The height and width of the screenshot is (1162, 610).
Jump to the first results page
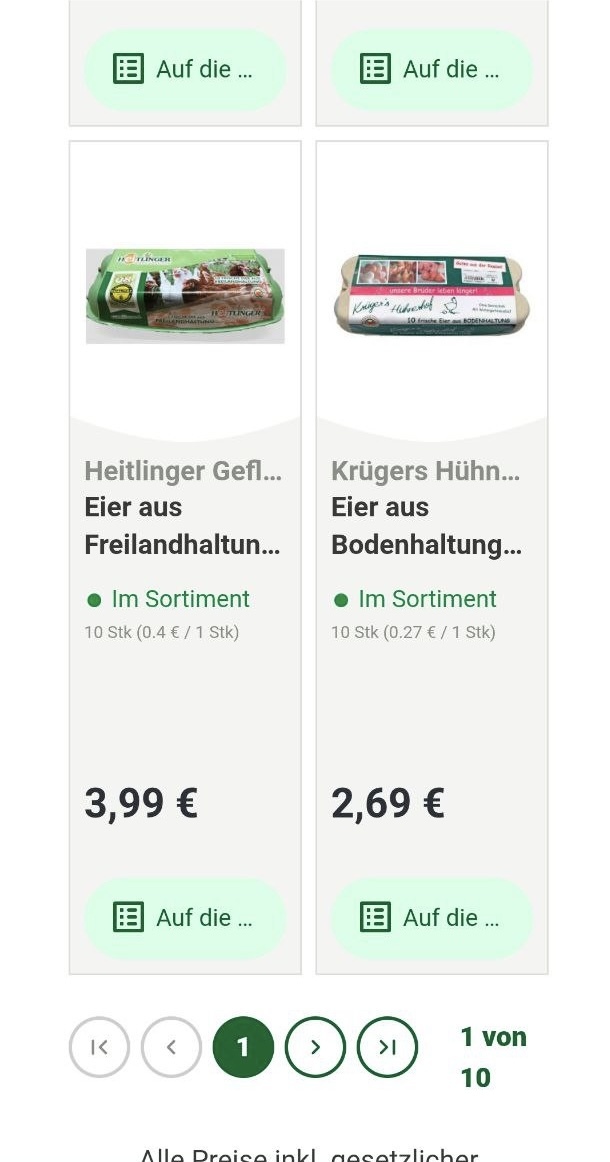[x=99, y=1047]
